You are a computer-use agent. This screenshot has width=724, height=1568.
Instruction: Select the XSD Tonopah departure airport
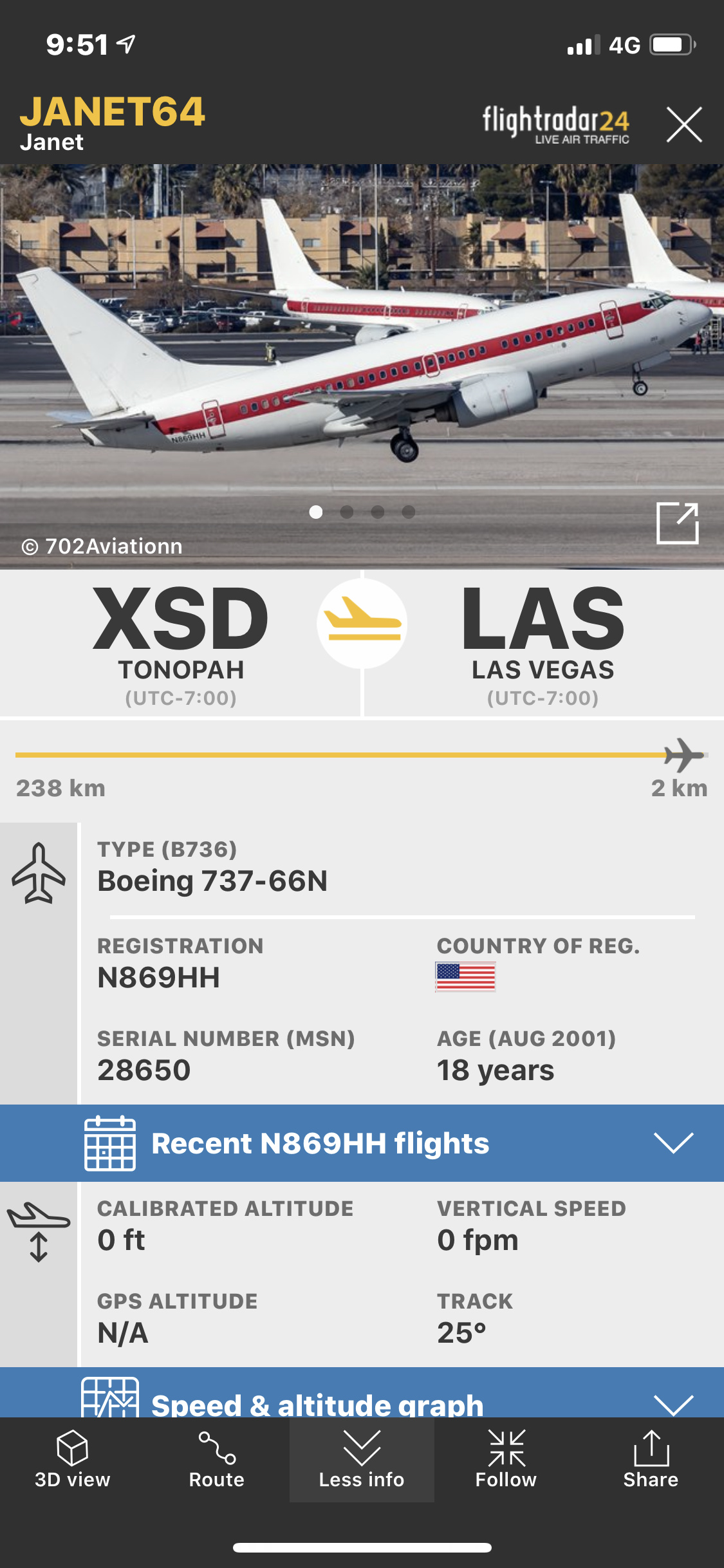181,644
